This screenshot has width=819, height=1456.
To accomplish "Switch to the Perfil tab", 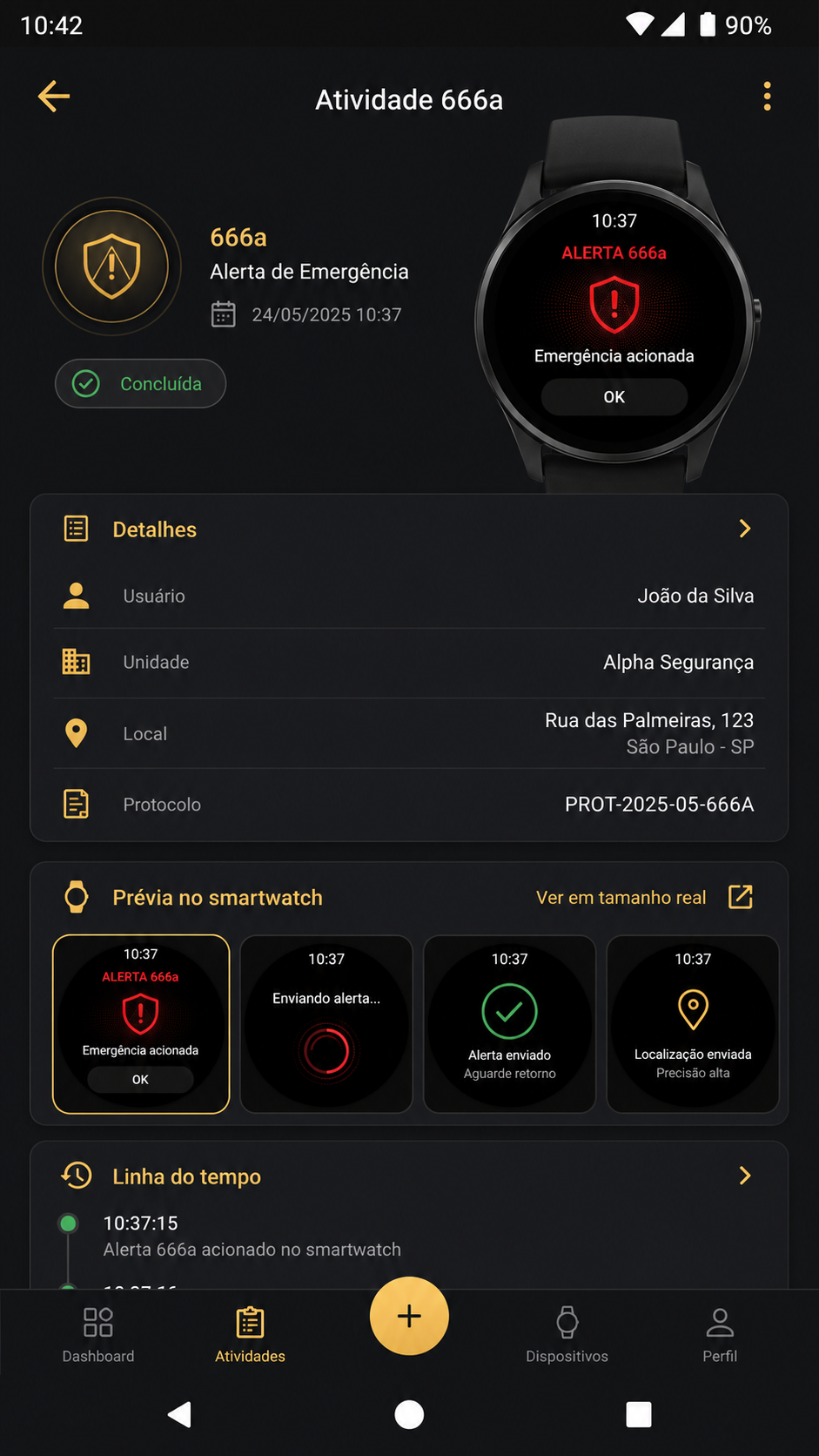I will tap(720, 1334).
